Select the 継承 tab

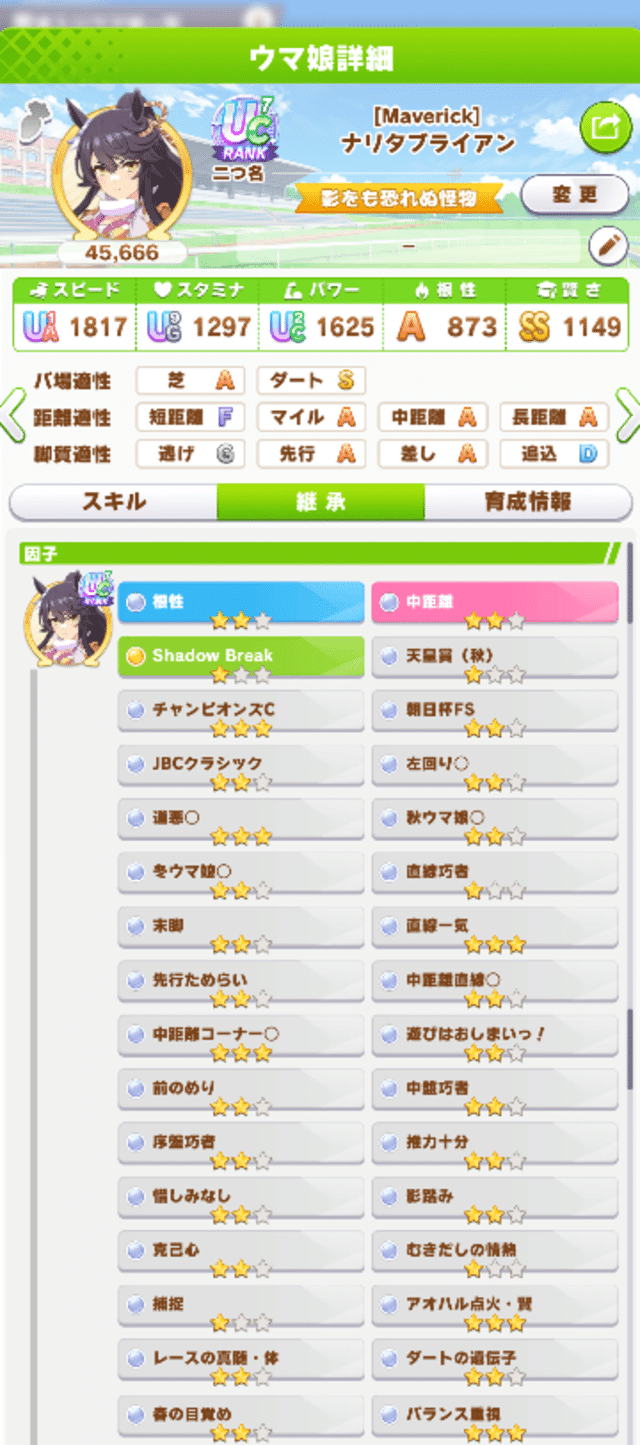pos(320,502)
